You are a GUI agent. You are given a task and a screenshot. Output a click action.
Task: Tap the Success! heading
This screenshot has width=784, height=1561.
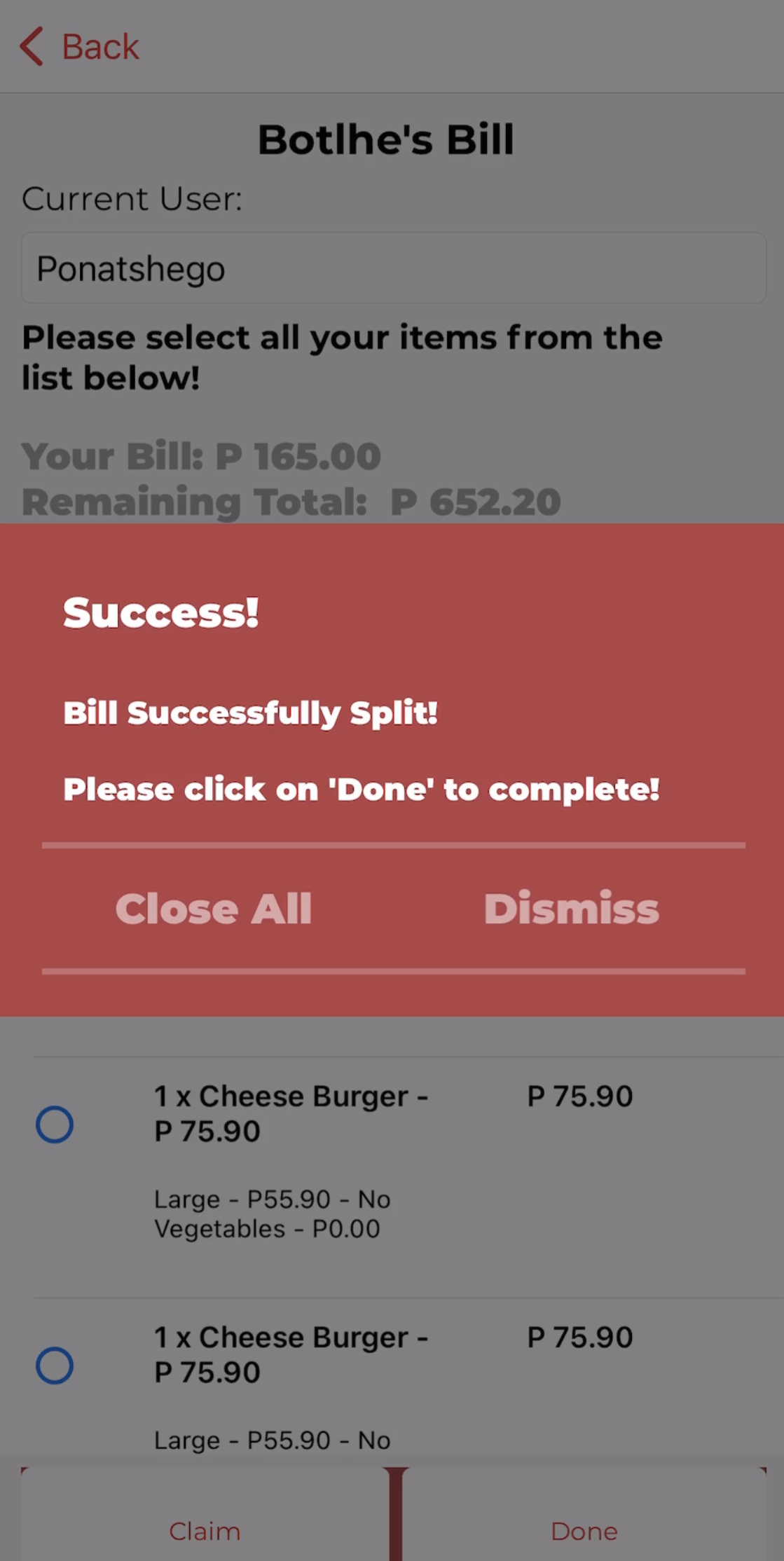[x=161, y=613]
